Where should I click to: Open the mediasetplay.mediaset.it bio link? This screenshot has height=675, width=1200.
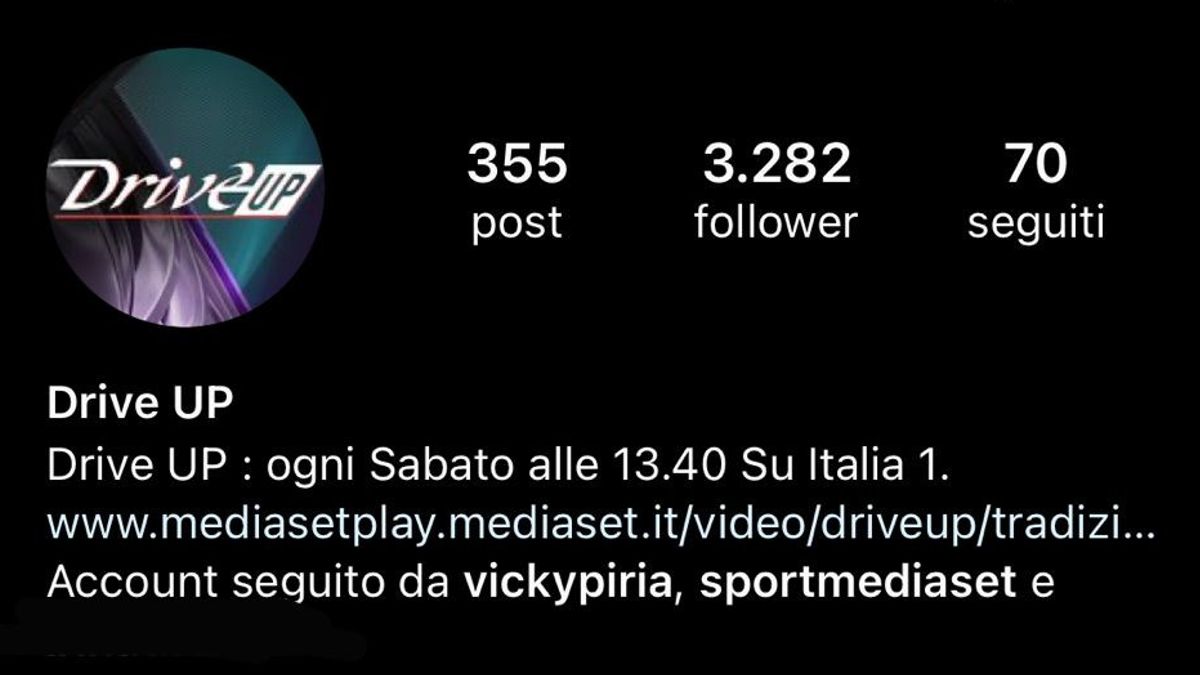(x=600, y=526)
